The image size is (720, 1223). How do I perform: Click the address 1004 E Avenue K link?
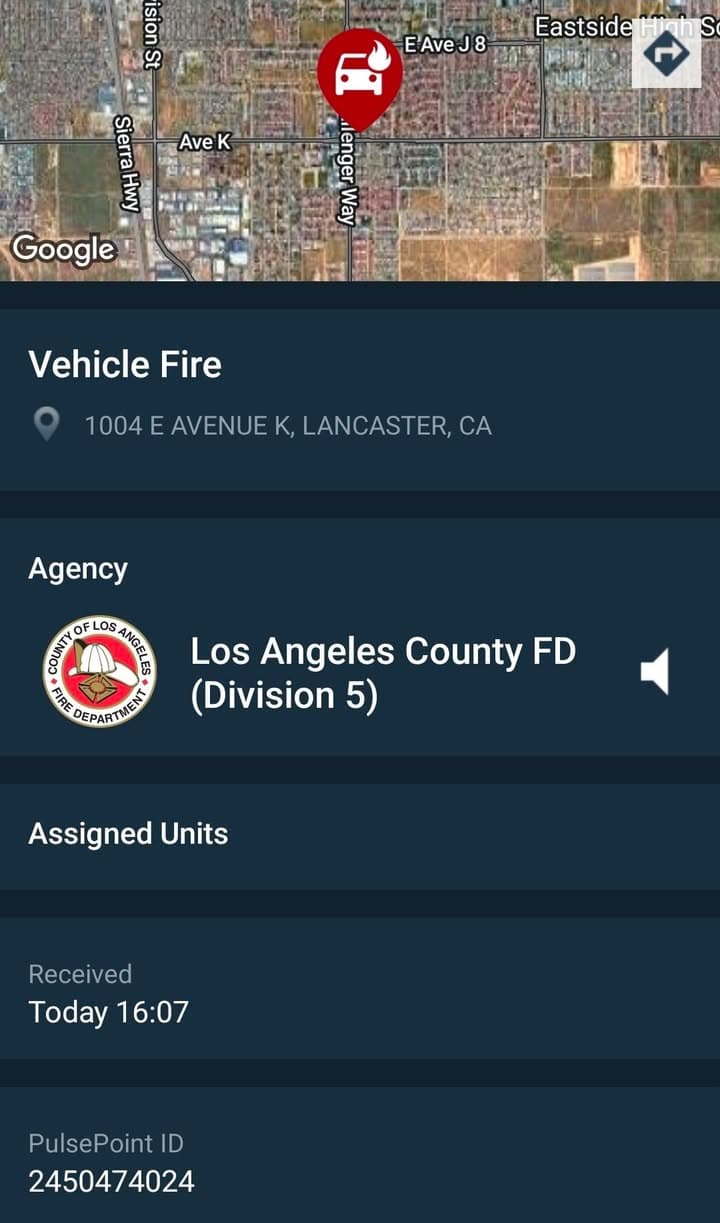(x=288, y=425)
